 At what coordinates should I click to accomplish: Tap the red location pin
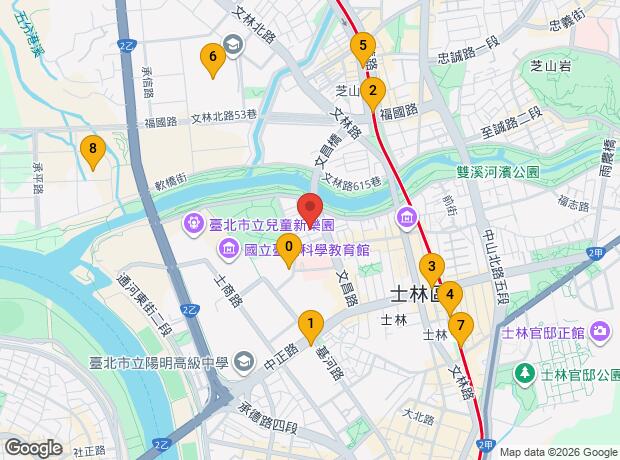(310, 210)
